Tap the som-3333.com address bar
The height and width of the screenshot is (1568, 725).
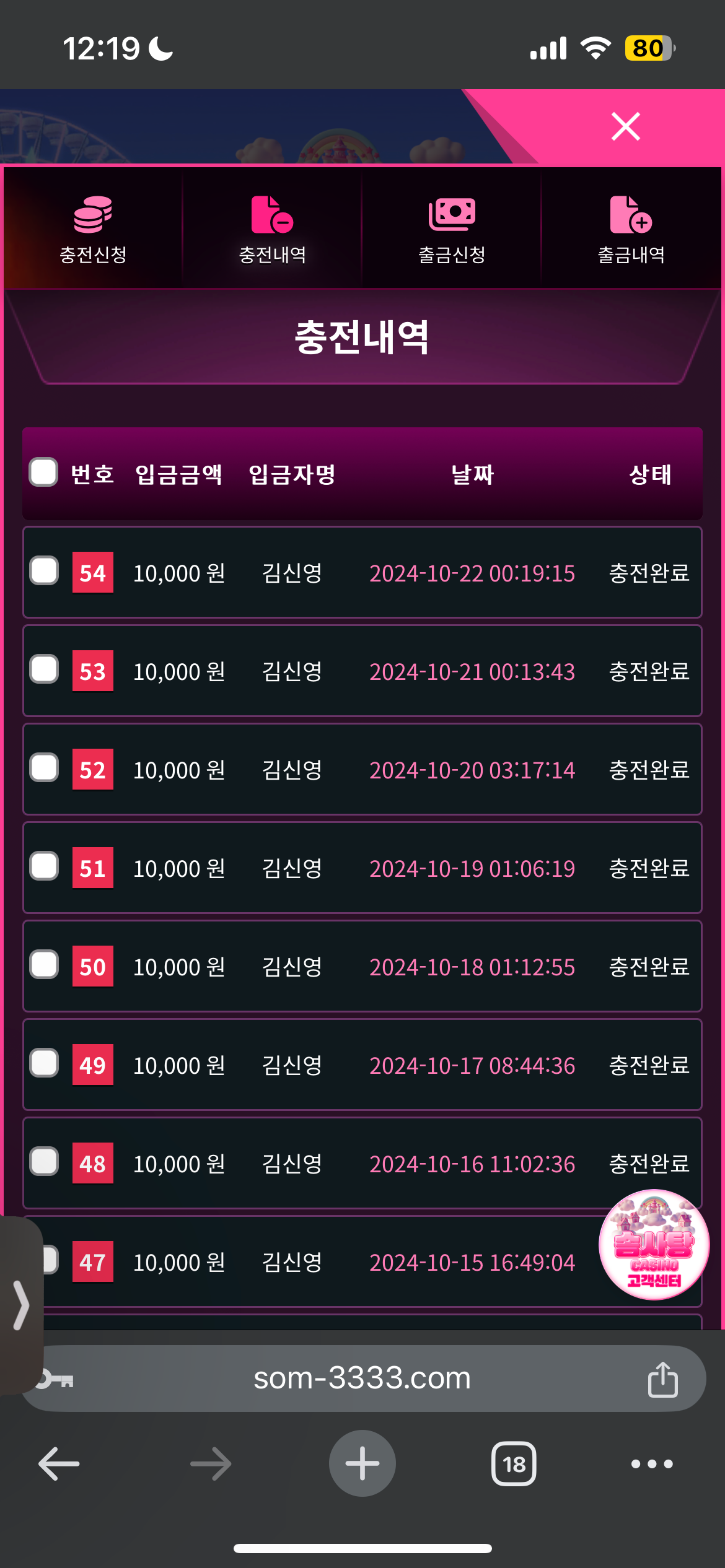[362, 1379]
